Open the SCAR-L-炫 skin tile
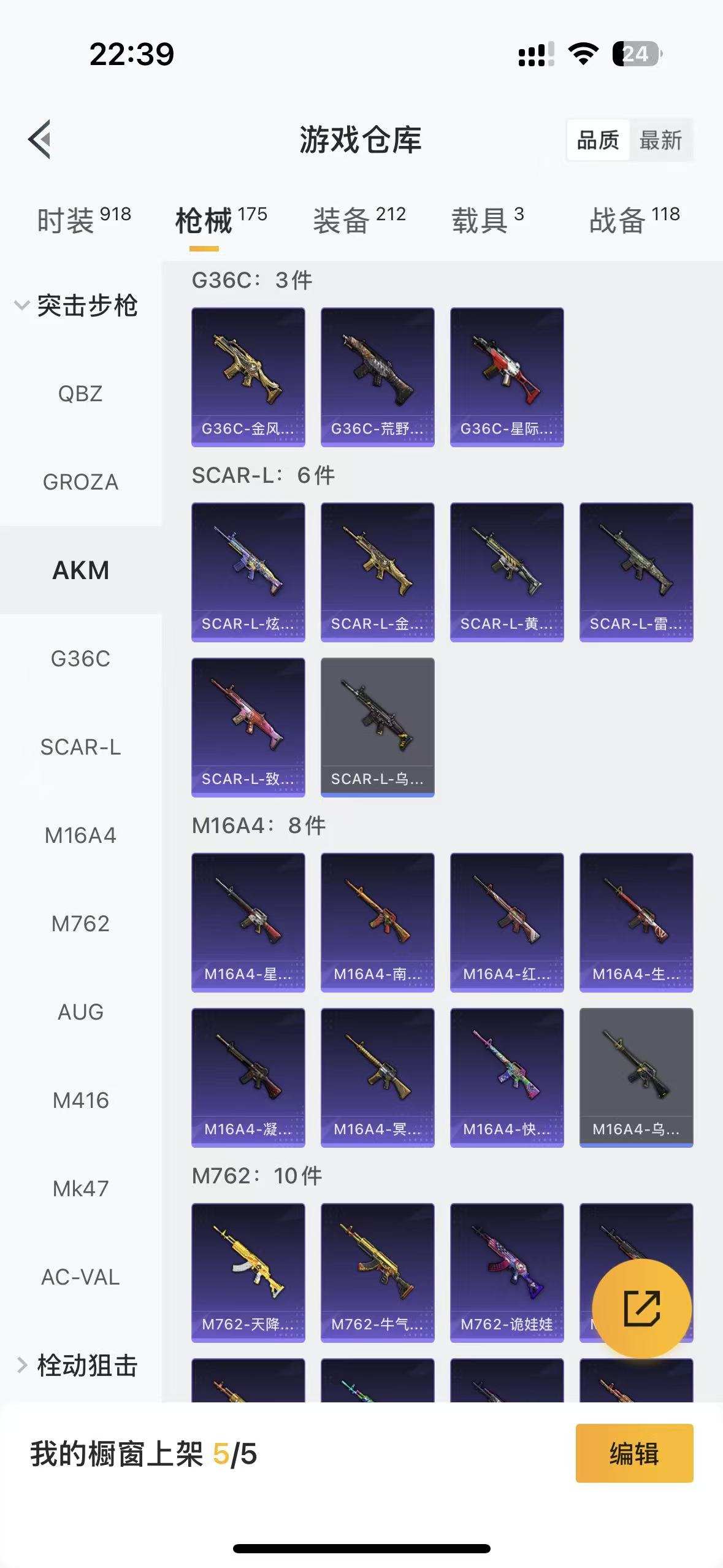 tap(248, 572)
